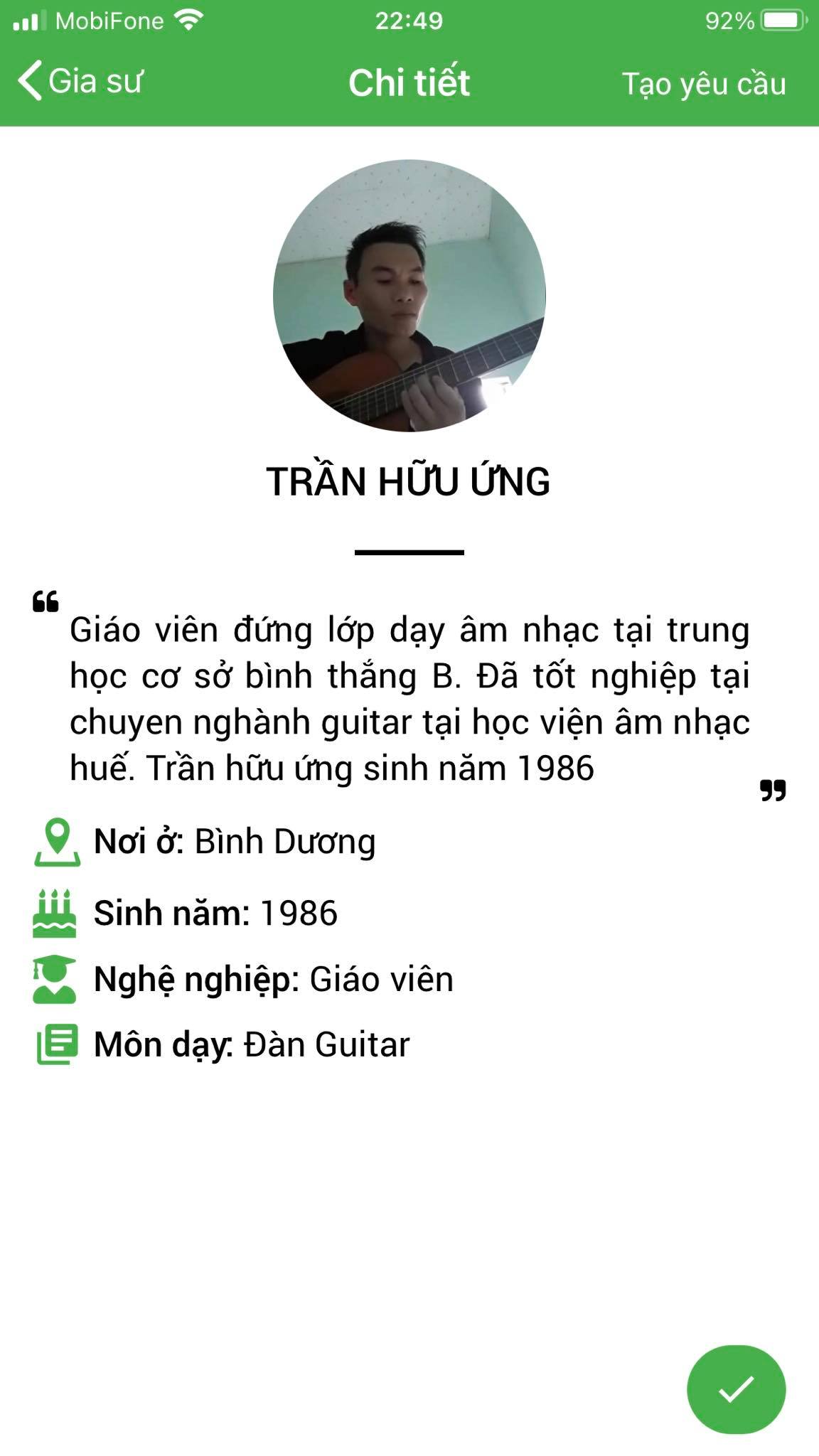Screen dimensions: 819x1456
Task: Open Trần Hữu Ứng's profile photo
Action: 409,295
